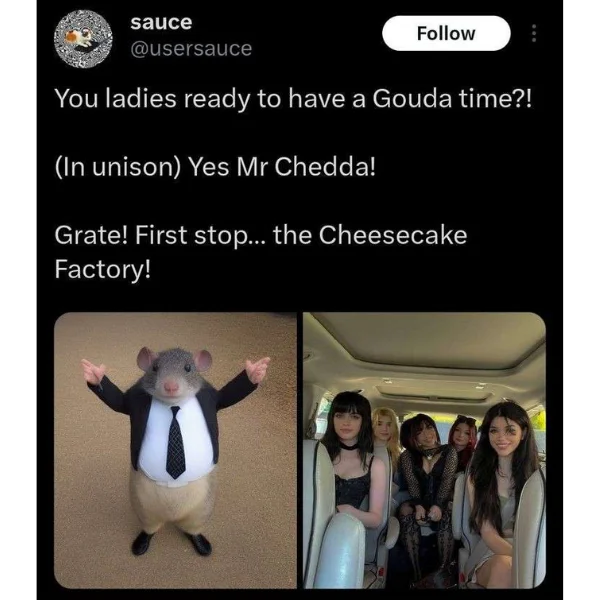Follow the sauce account

point(445,33)
